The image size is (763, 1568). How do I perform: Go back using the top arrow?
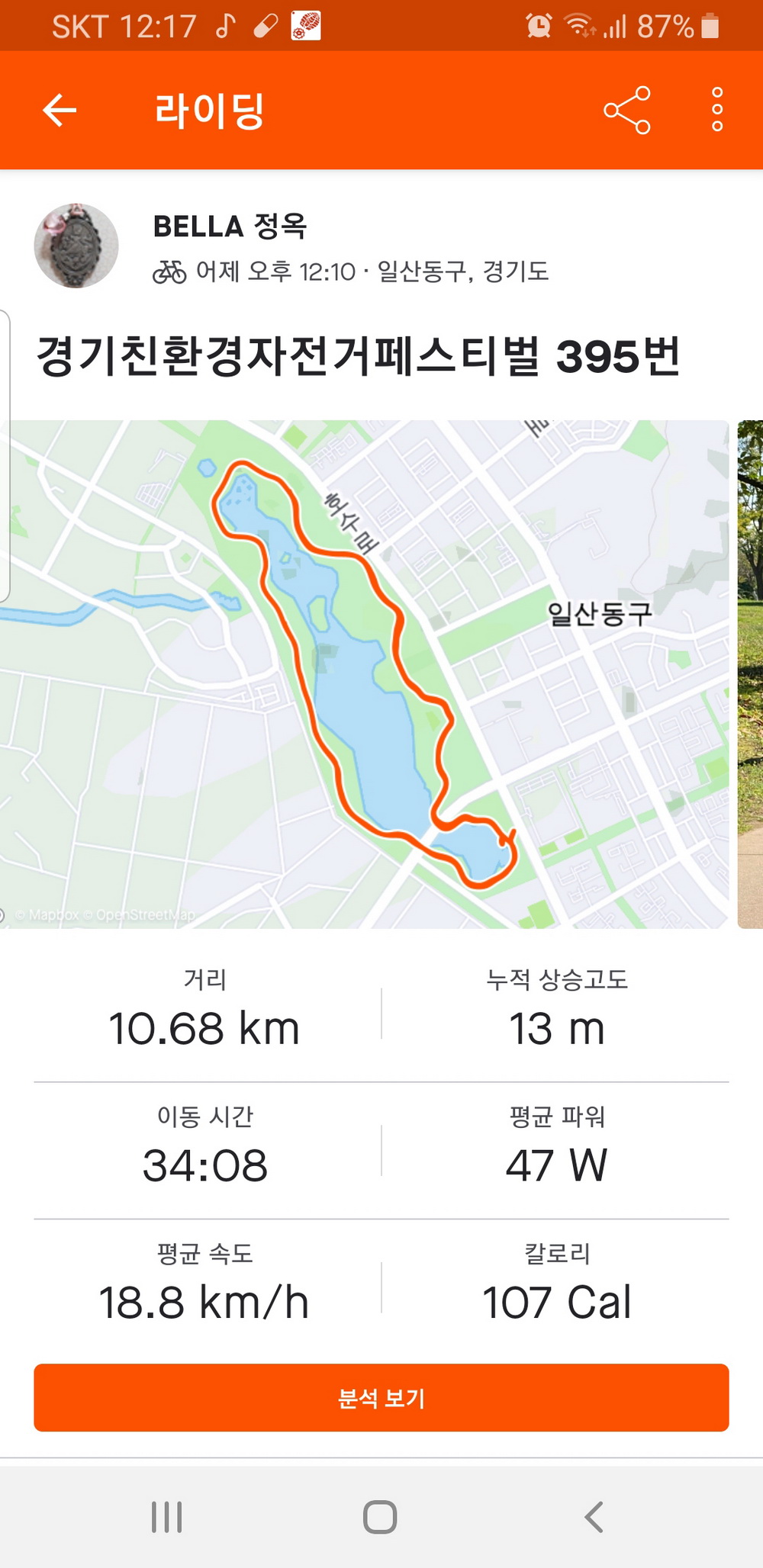pyautogui.click(x=60, y=111)
